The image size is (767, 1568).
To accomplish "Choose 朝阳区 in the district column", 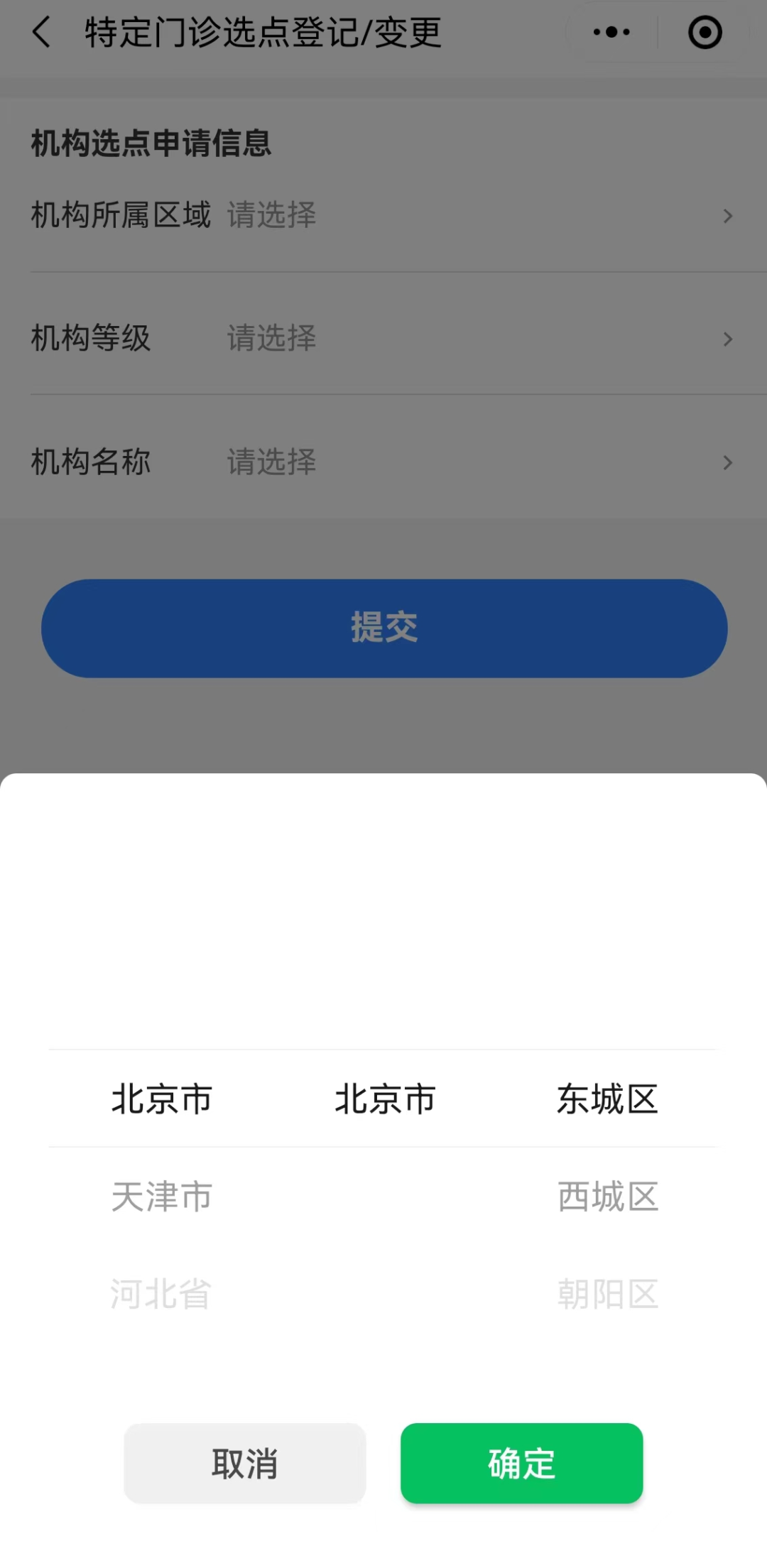I will 608,1294.
